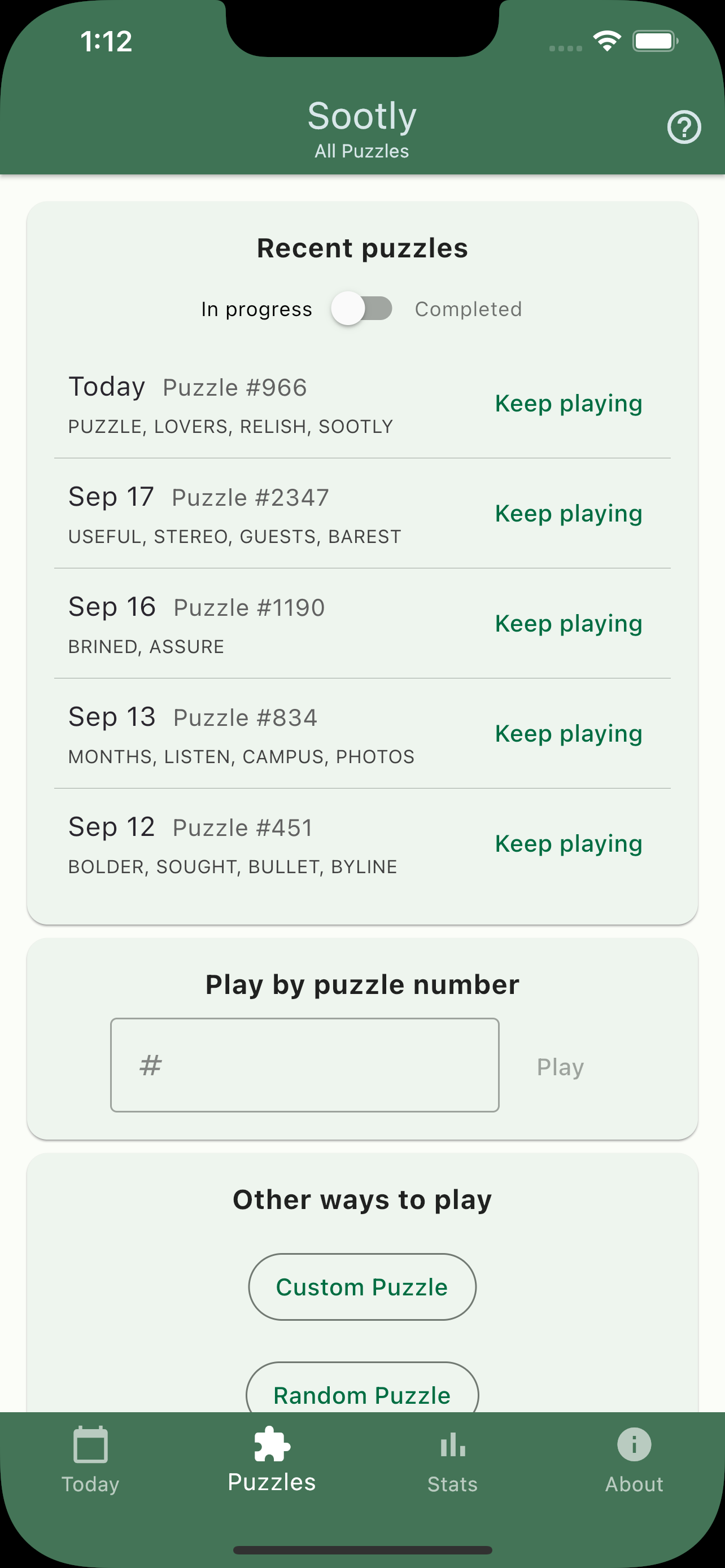Focus the puzzle number input field

(304, 1065)
